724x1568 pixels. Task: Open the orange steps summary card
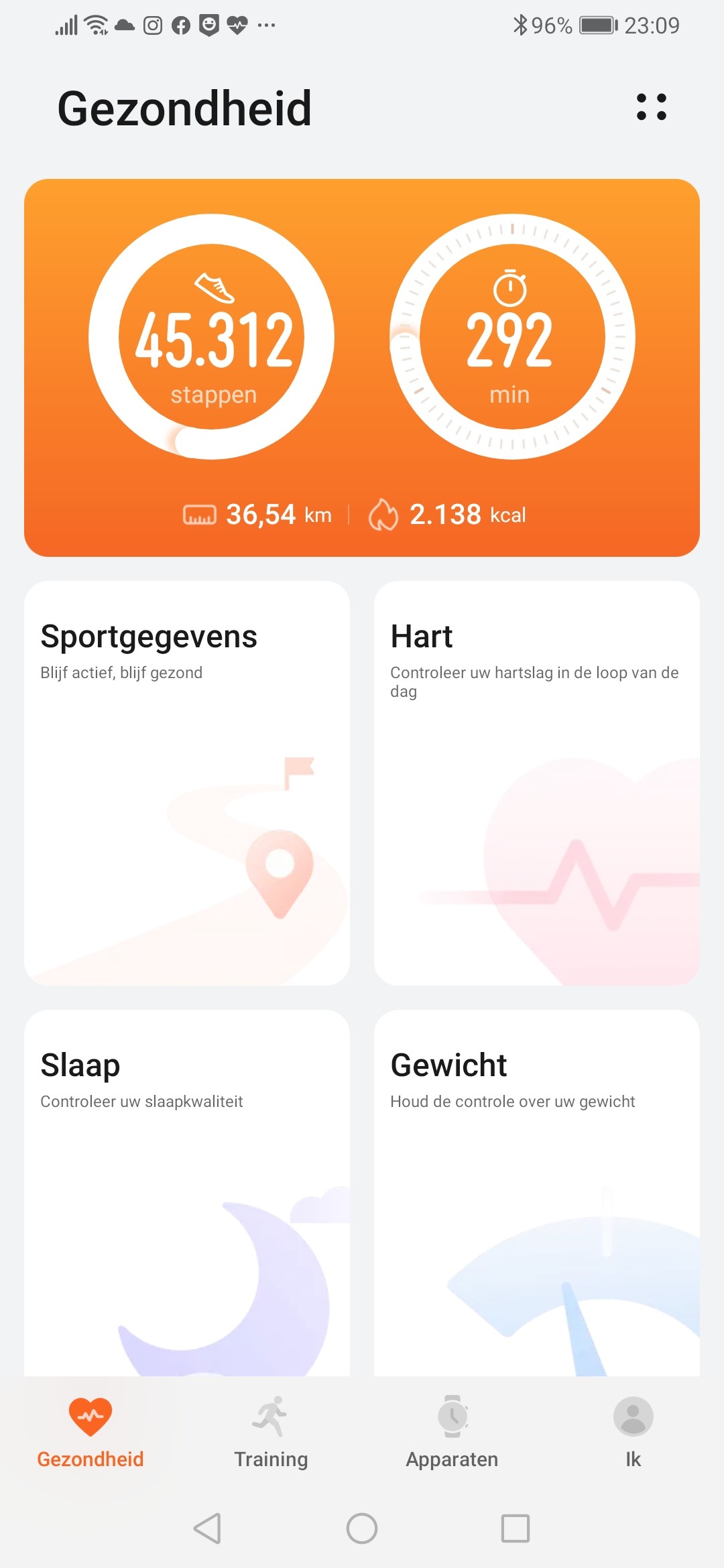[362, 367]
